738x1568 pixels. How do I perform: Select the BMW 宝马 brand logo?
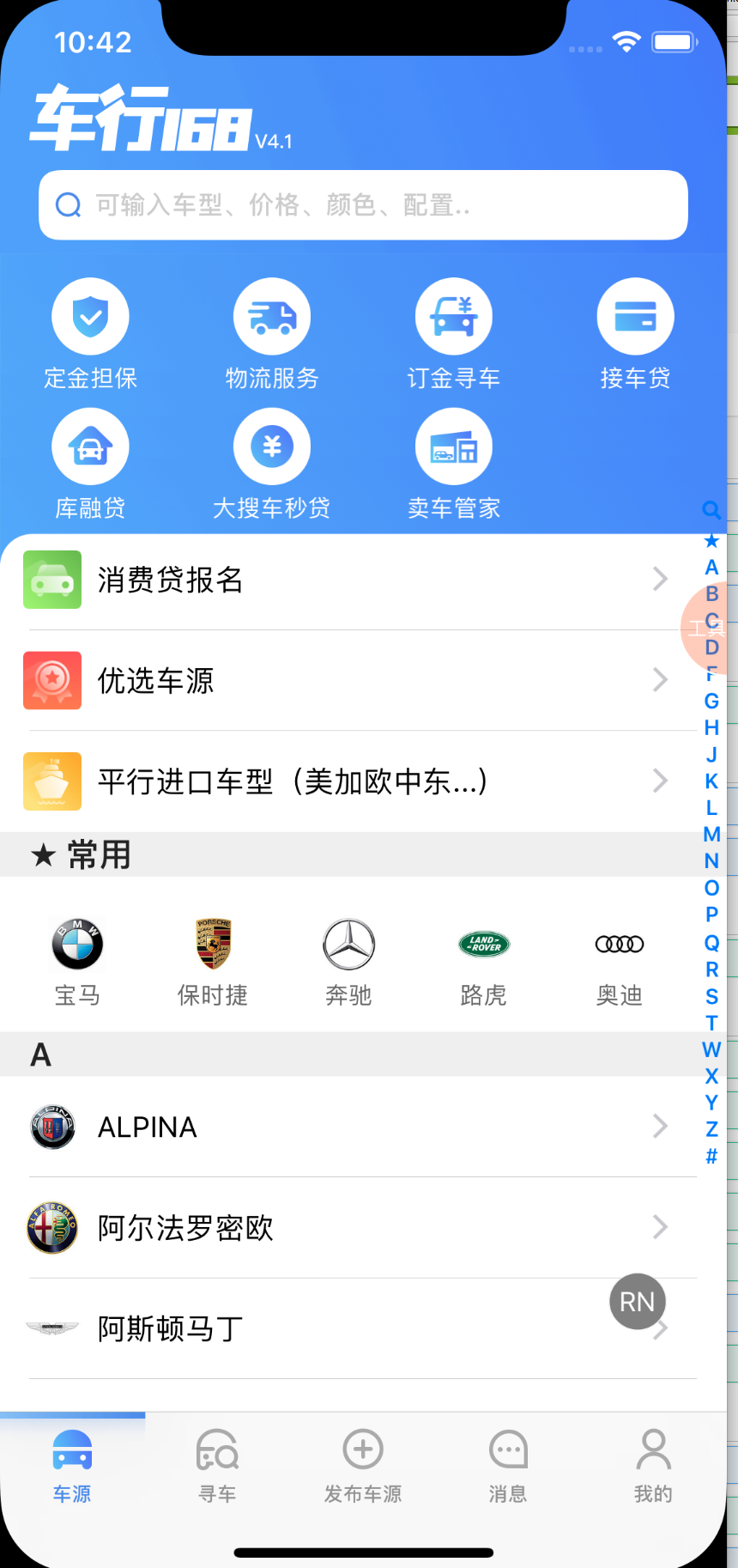click(x=77, y=944)
